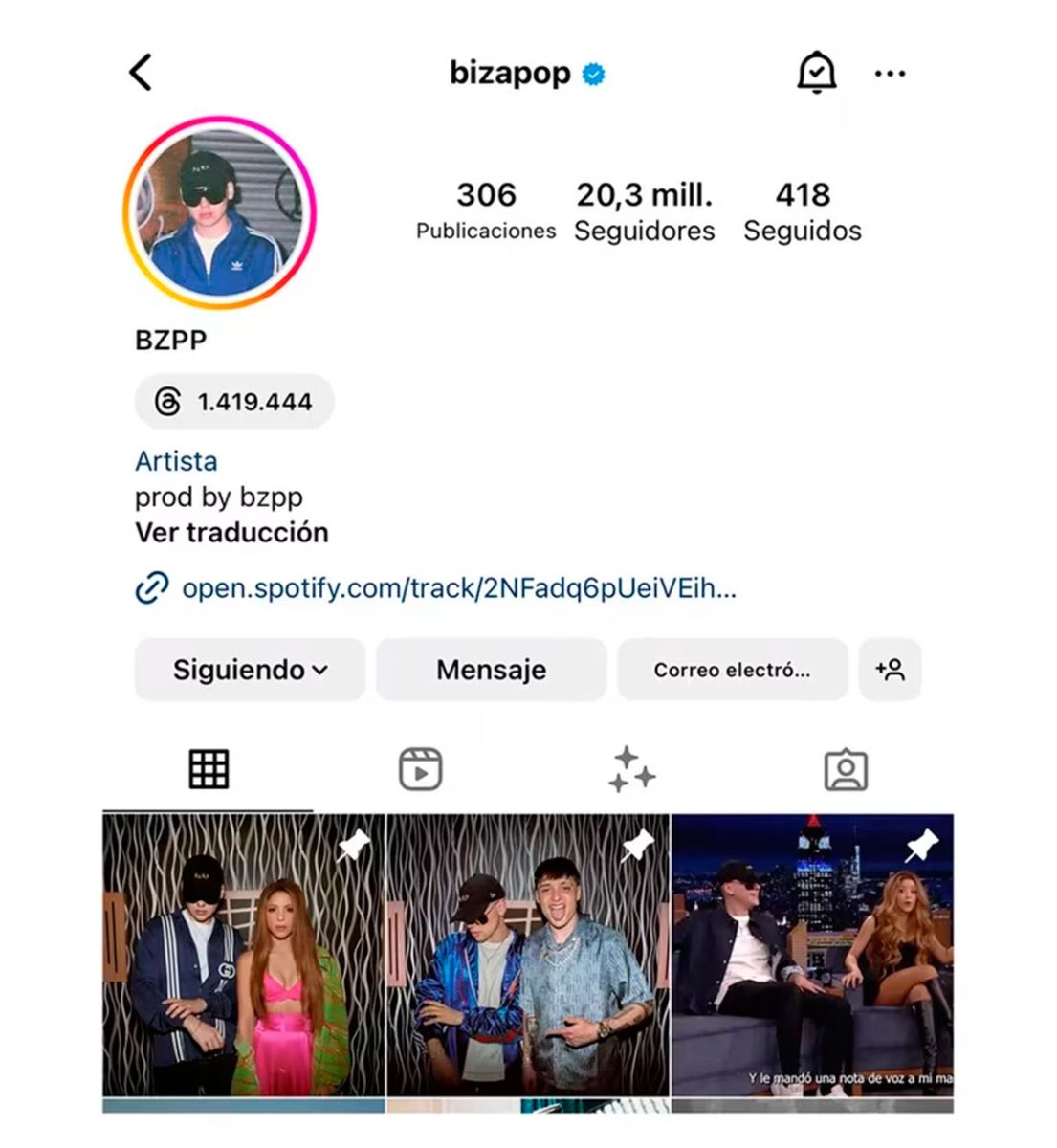Image resolution: width=1057 pixels, height=1148 pixels.
Task: Tap the Correo electrónico button
Action: pyautogui.click(x=732, y=670)
